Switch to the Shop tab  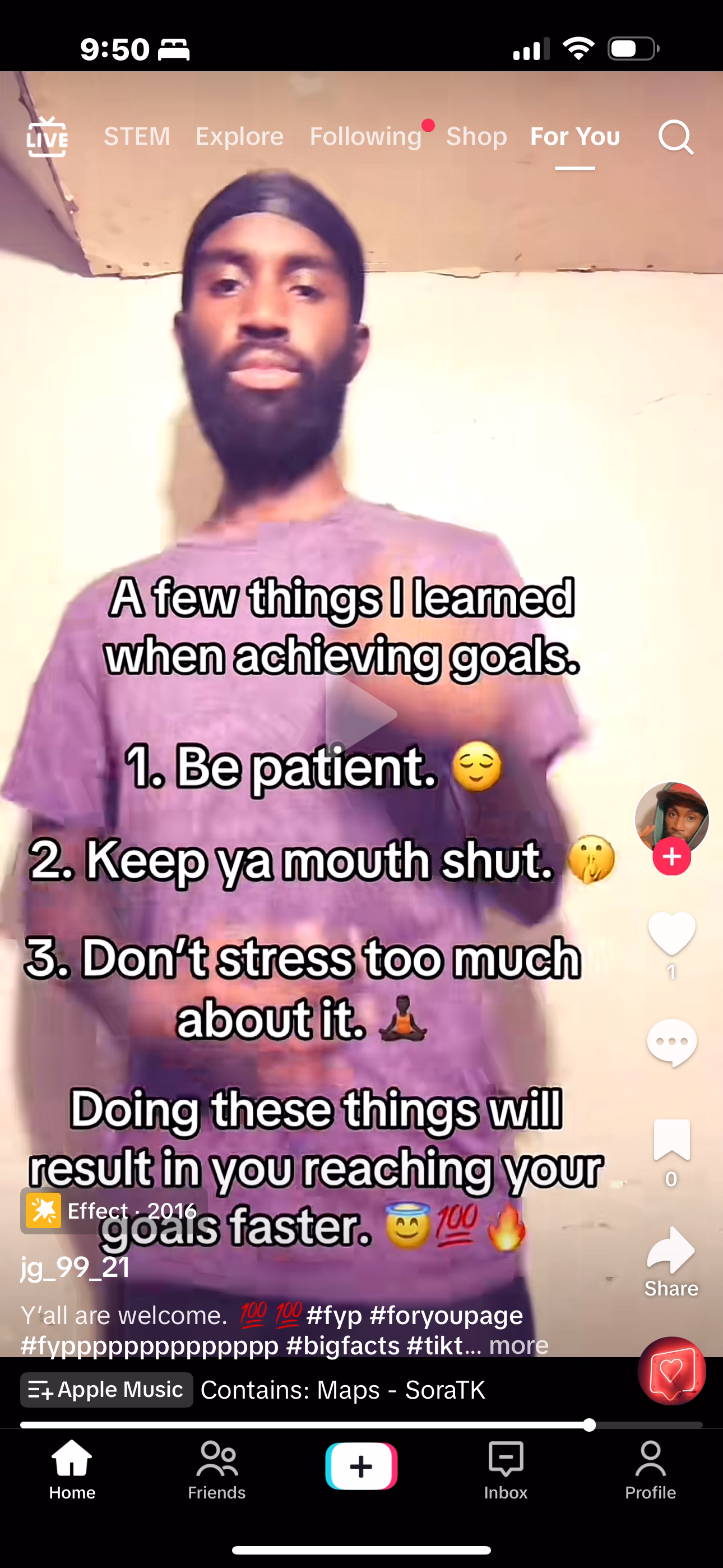[476, 137]
